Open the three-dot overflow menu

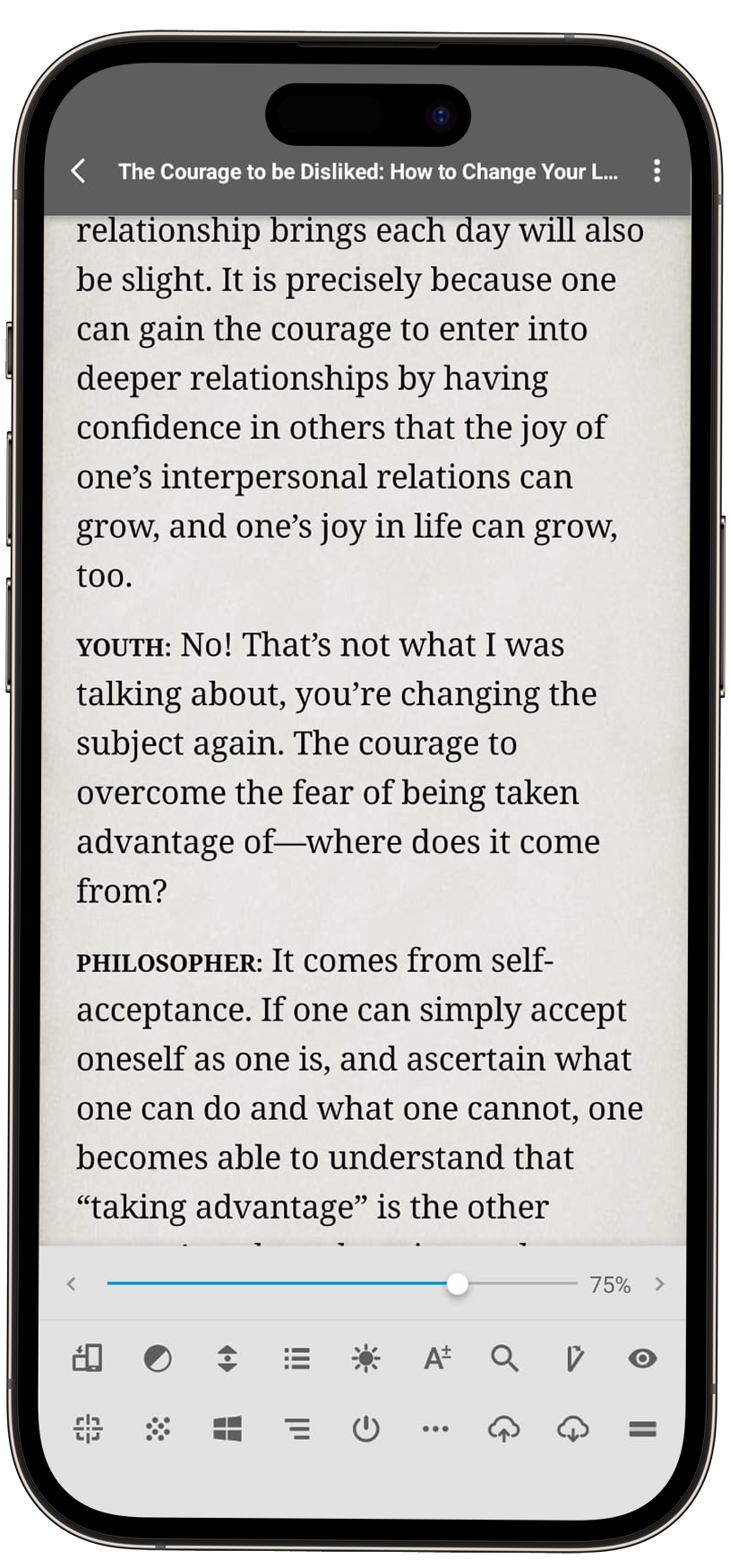tap(657, 171)
